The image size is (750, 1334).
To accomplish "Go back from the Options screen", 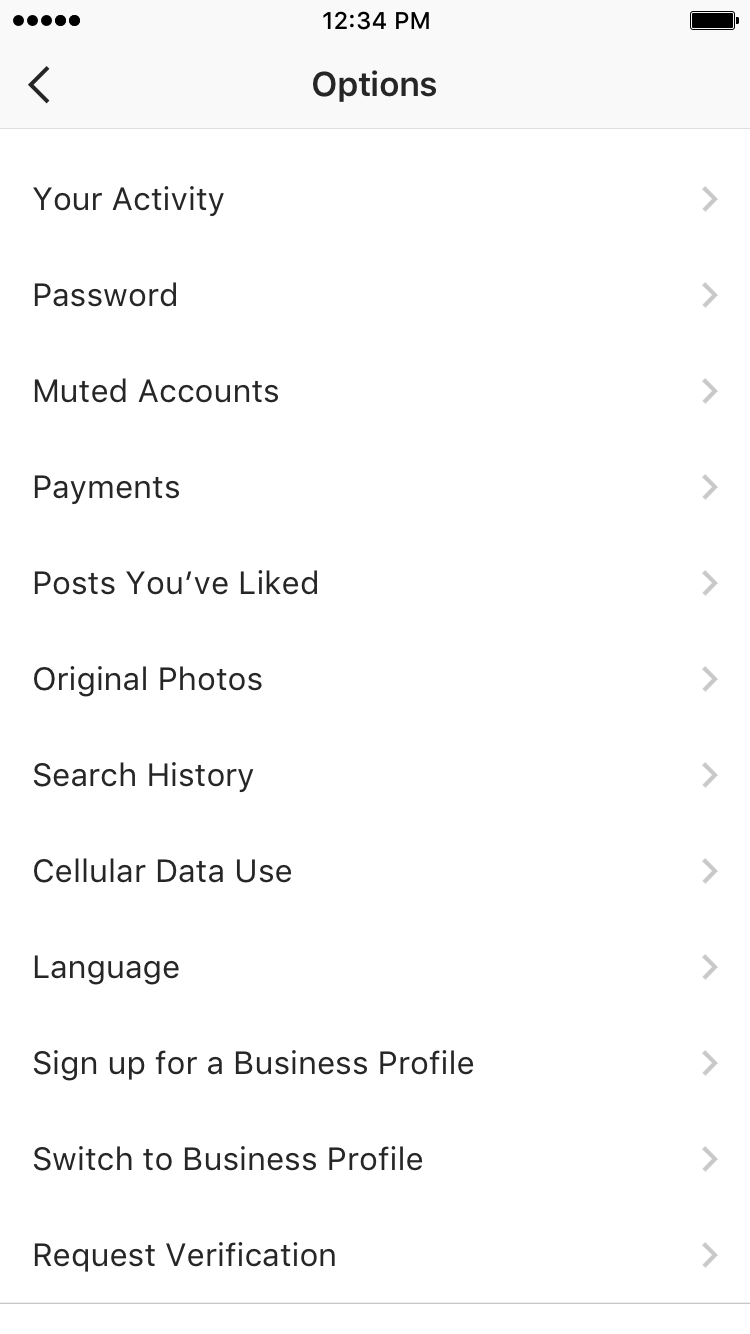I will (39, 85).
